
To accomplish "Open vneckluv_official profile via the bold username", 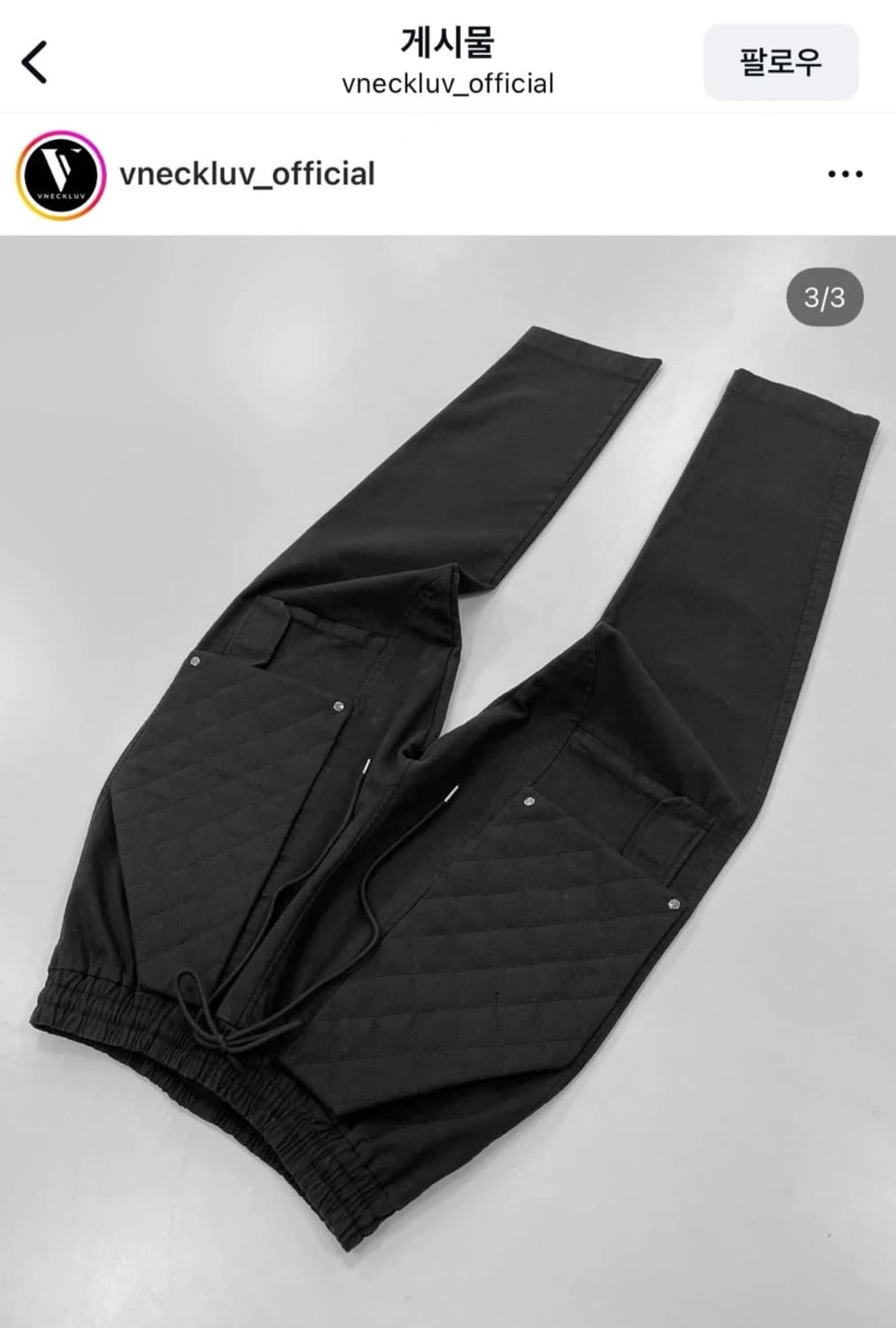I will click(x=250, y=174).
